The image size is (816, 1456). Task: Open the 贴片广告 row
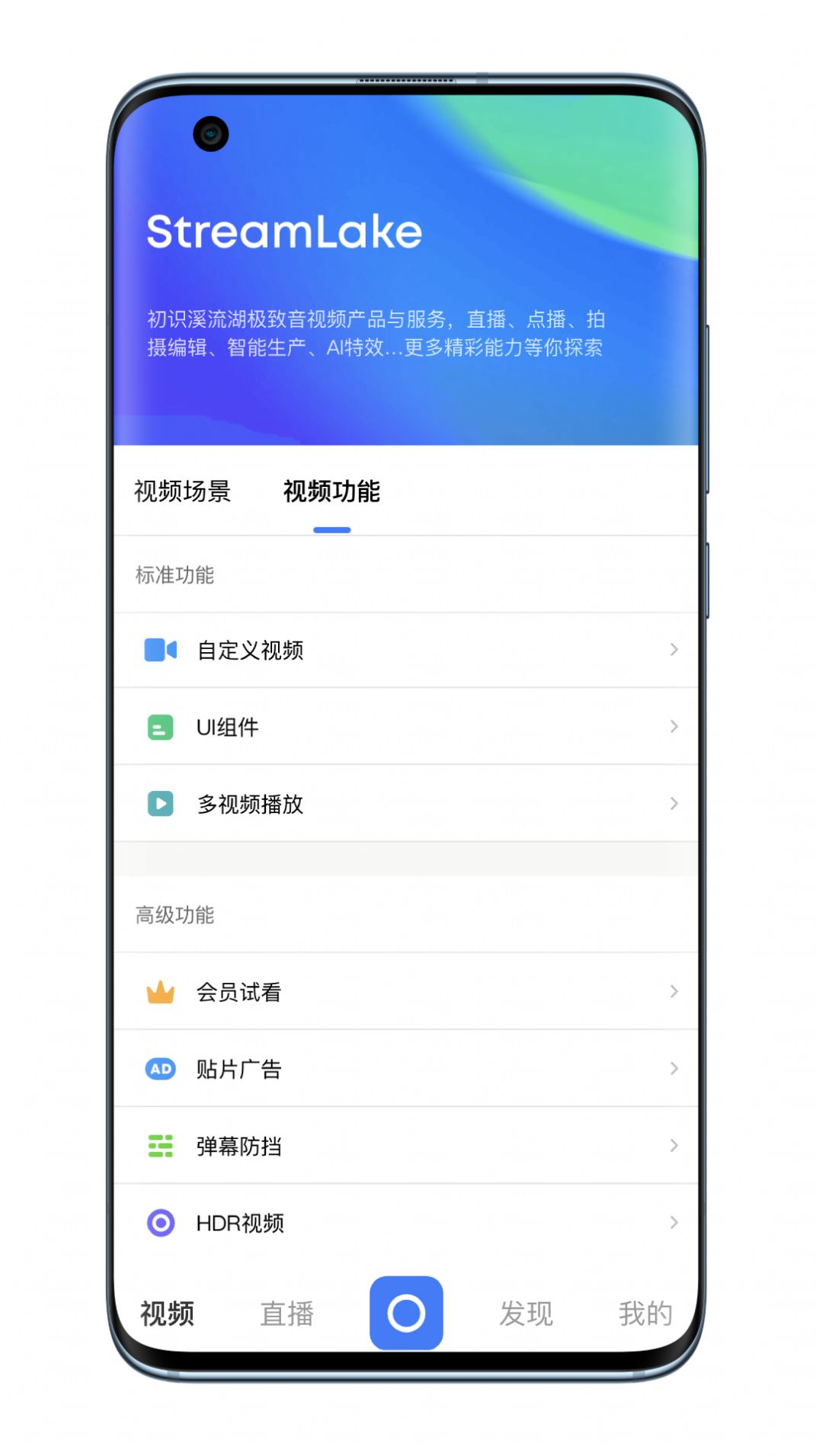(x=405, y=1068)
